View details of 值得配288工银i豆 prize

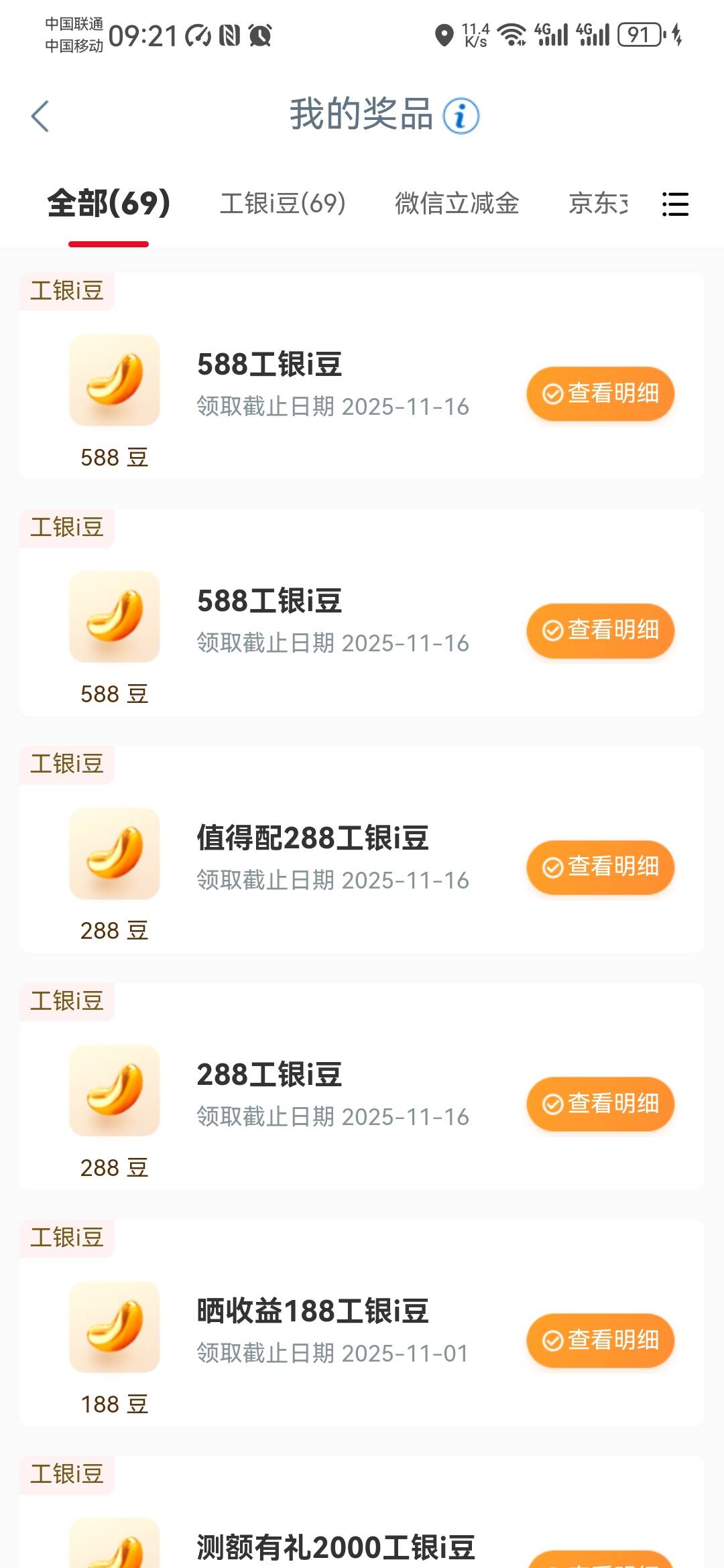tap(600, 867)
